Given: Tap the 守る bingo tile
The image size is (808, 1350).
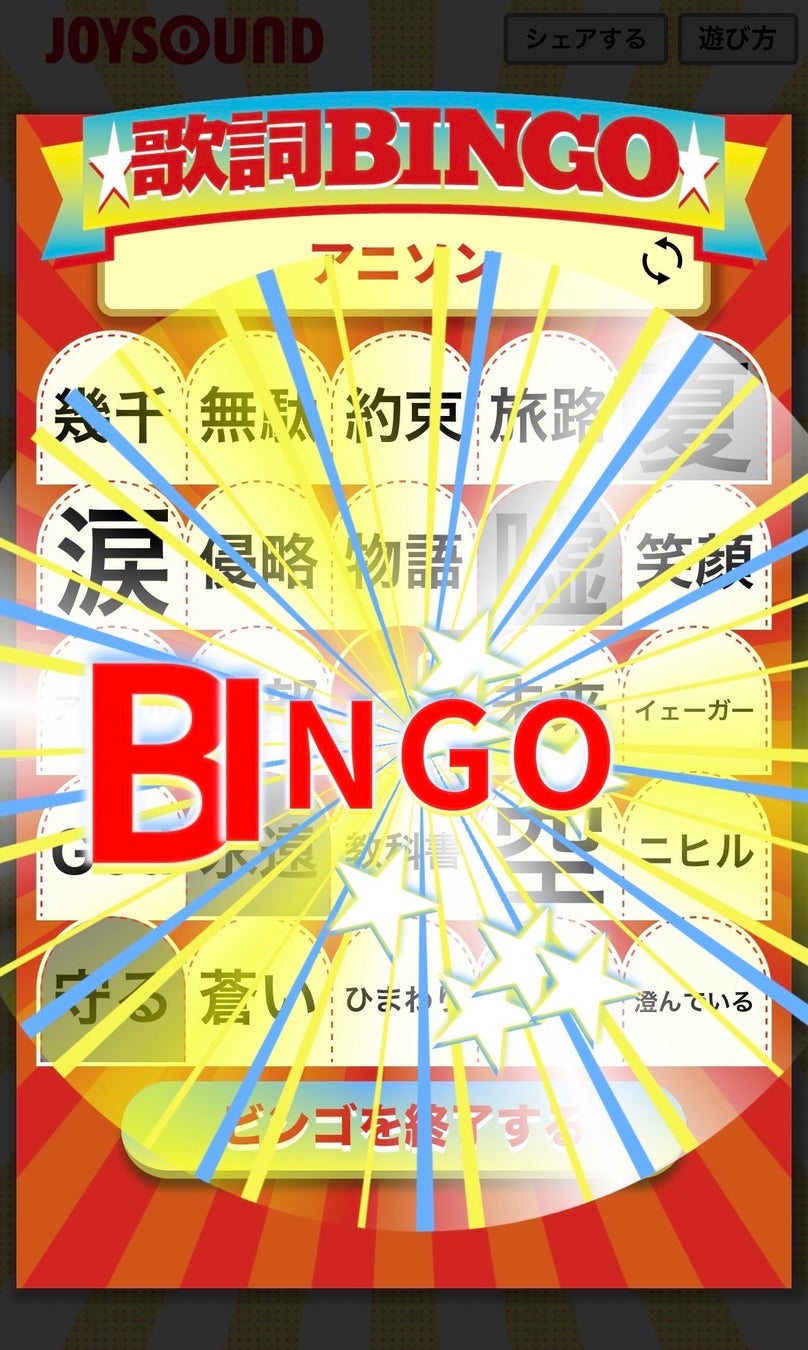Looking at the screenshot, I should (111, 1000).
